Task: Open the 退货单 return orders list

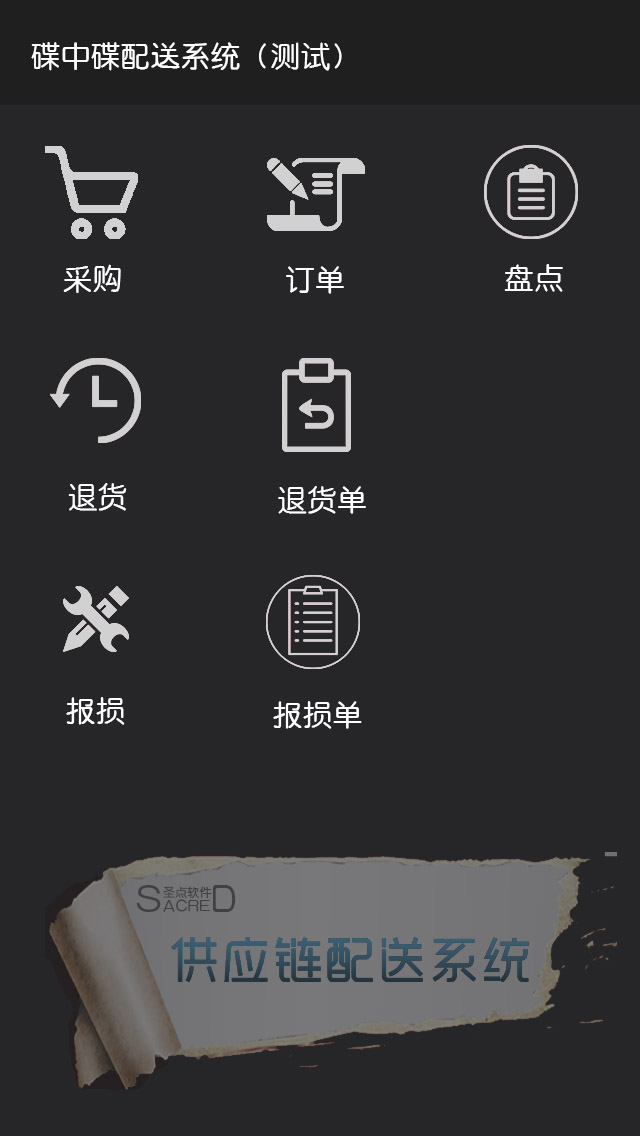Action: pyautogui.click(x=317, y=406)
